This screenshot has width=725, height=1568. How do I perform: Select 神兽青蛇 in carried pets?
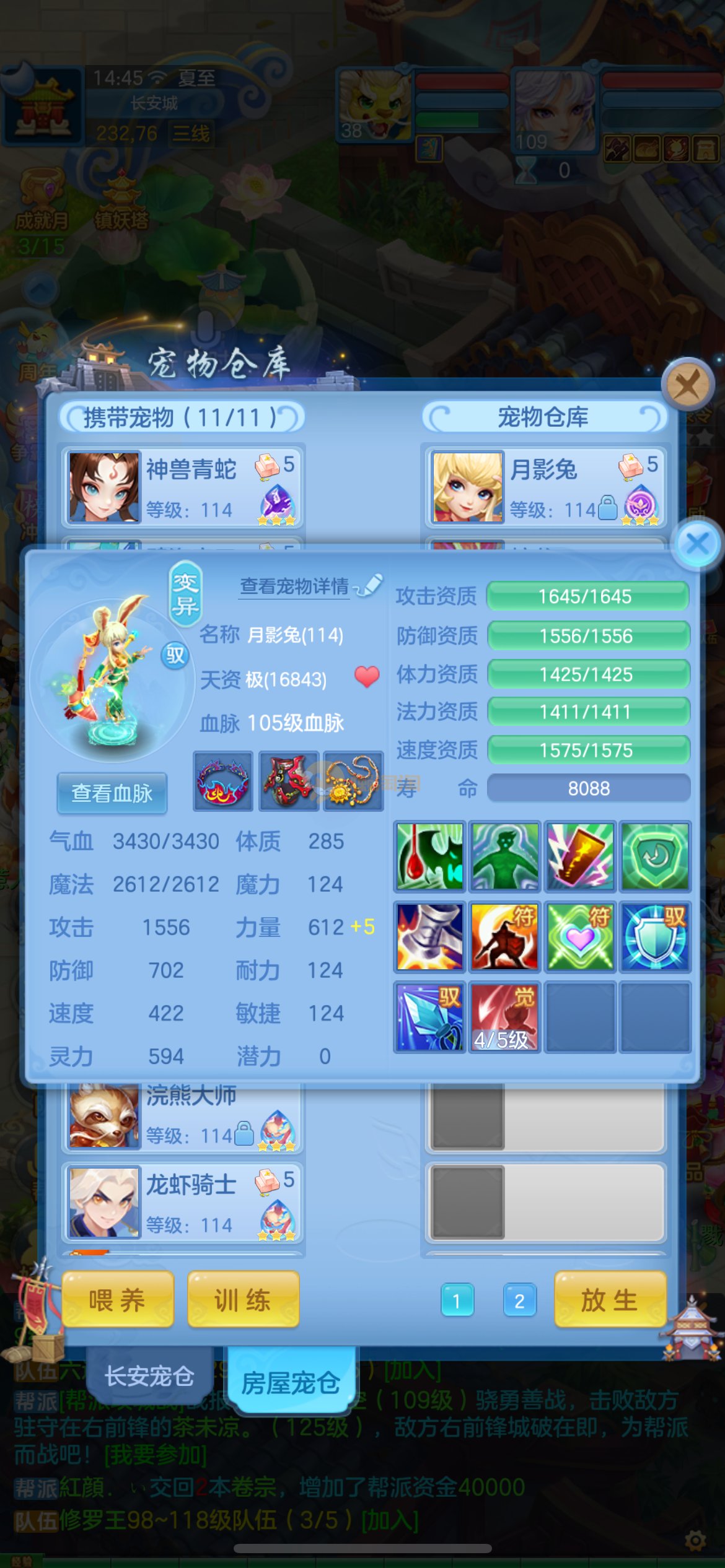pyautogui.click(x=182, y=487)
